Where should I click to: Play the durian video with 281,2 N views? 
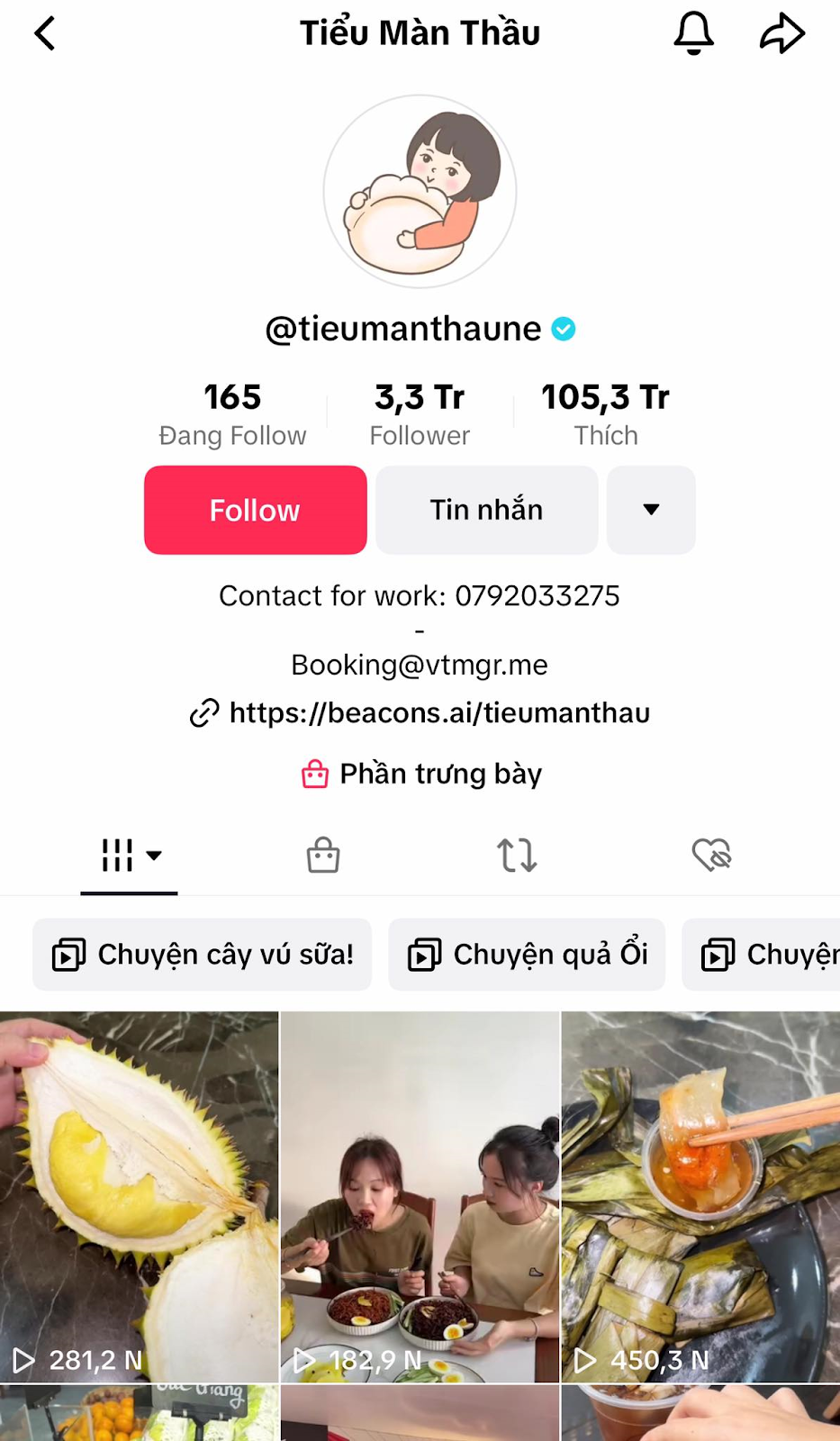(x=139, y=1196)
